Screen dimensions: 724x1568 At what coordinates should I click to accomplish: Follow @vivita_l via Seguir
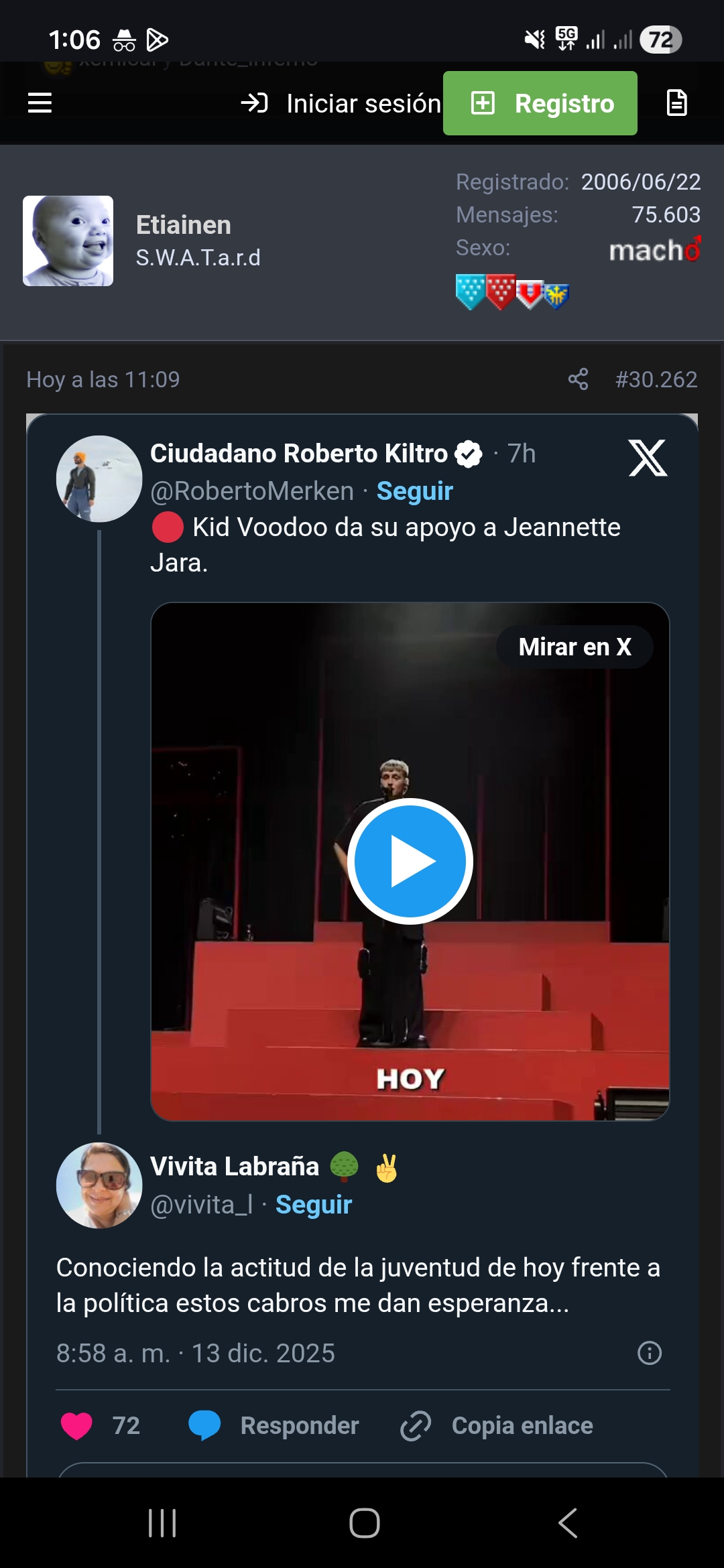pos(314,1205)
